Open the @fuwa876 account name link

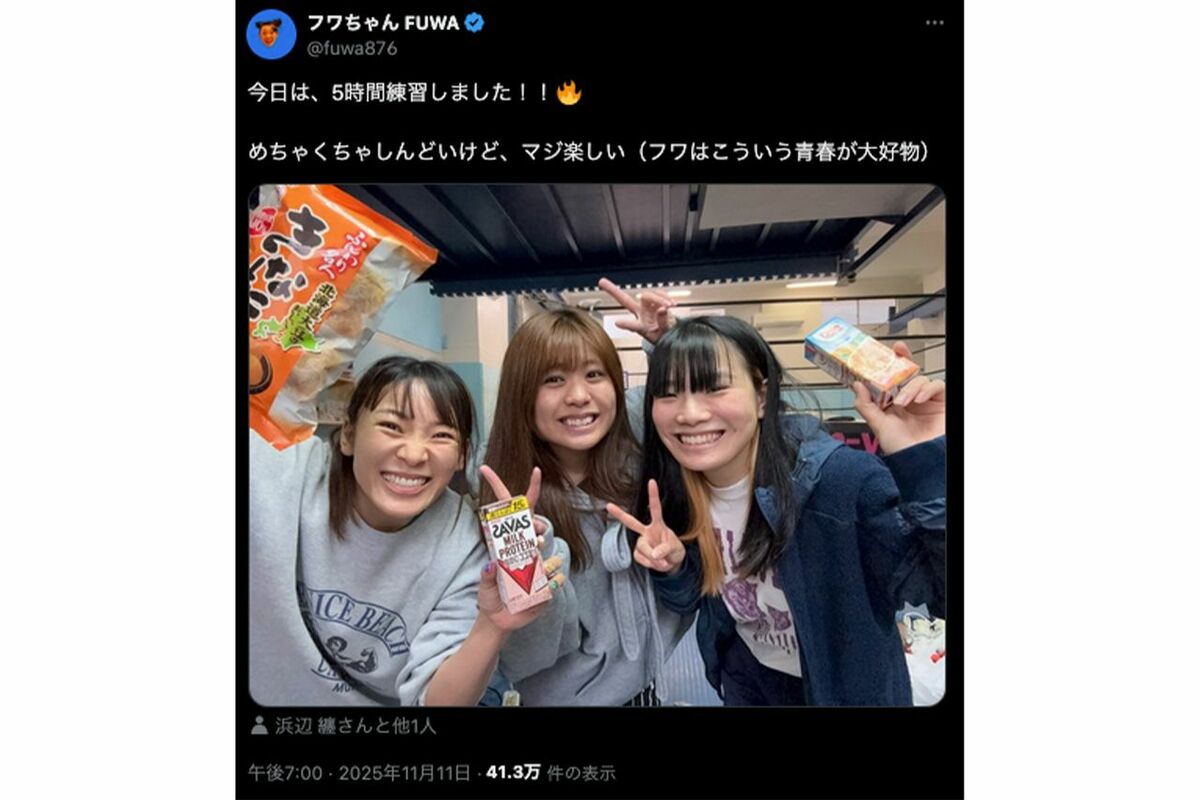[352, 48]
